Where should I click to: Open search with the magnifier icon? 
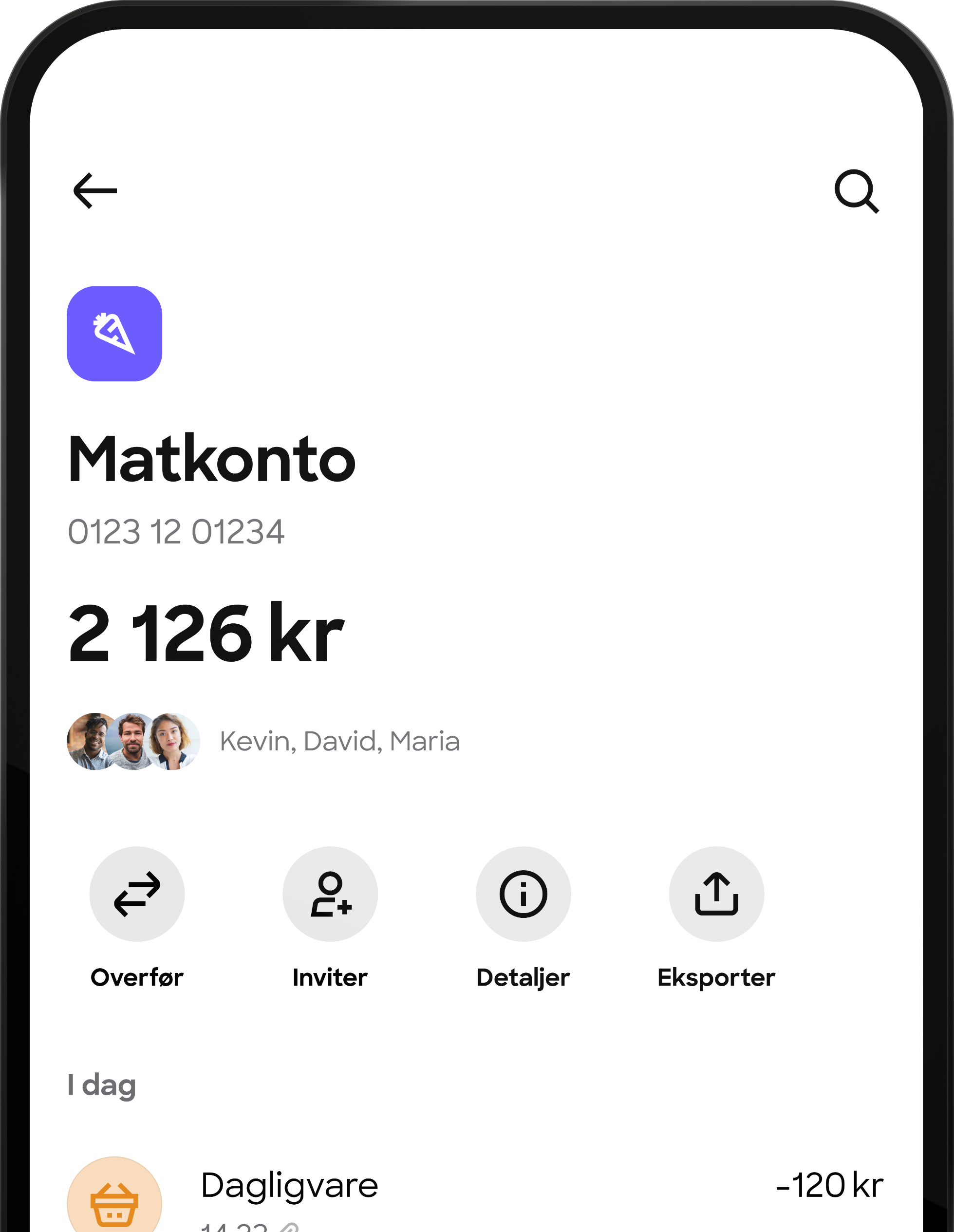(858, 192)
